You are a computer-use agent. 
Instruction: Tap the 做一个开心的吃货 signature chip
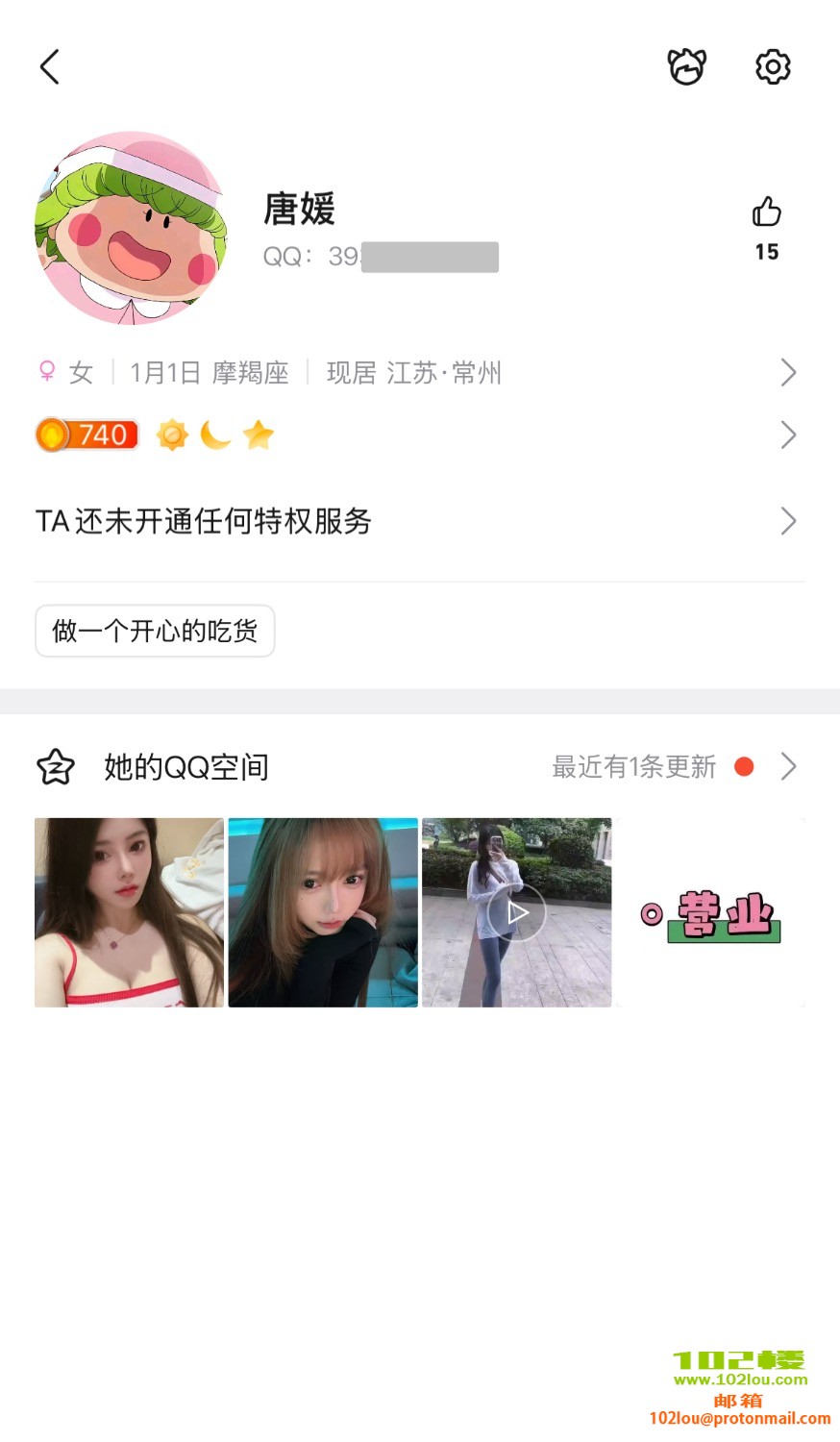(155, 631)
